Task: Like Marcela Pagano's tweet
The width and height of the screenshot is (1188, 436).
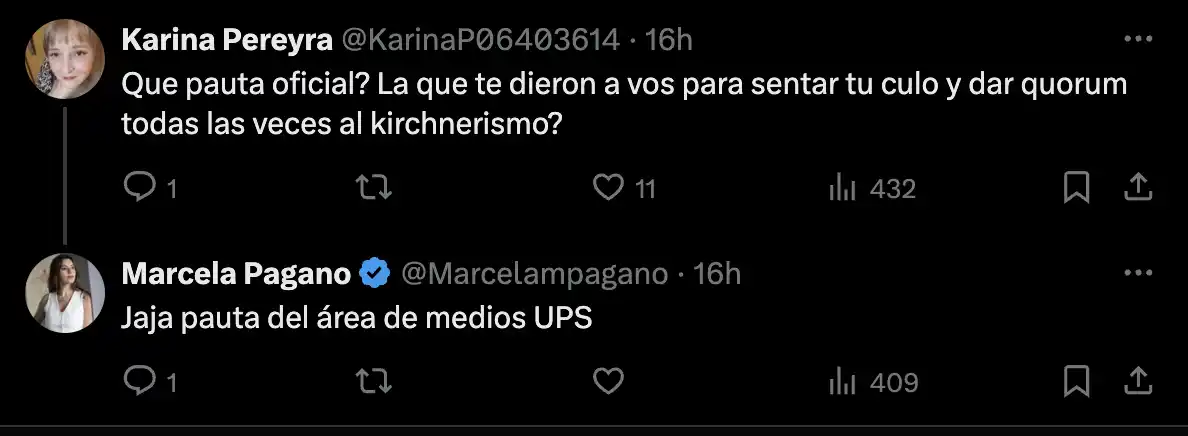Action: [608, 381]
